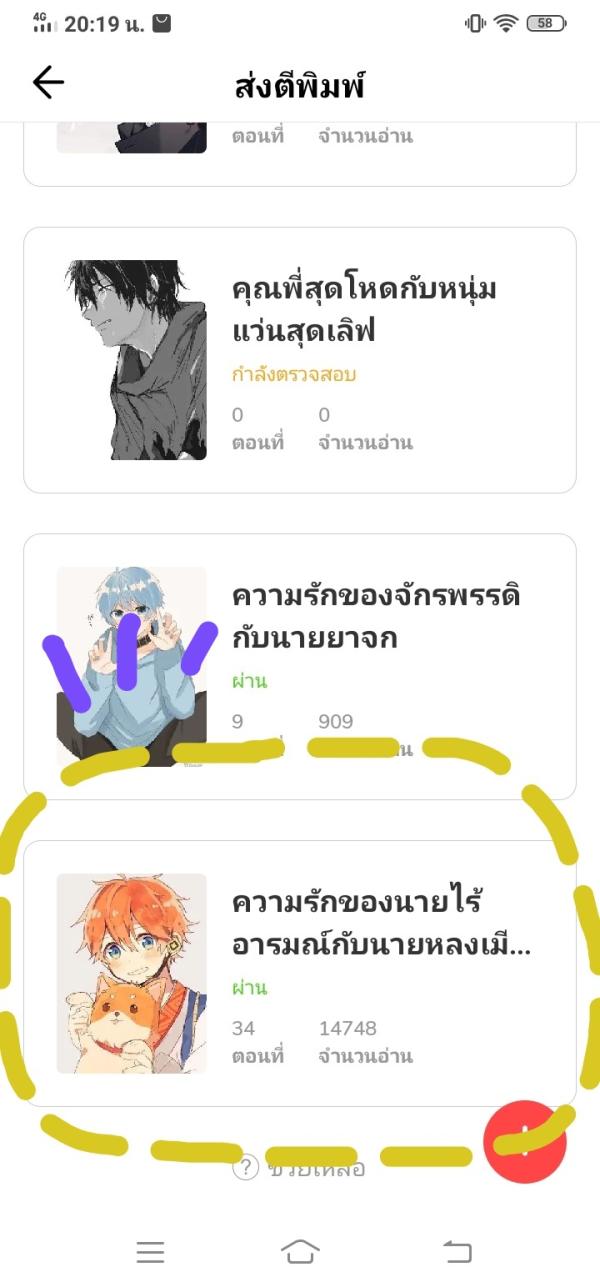Open the novel ความรักของนายไร้อารมณ์กับนายหลงเมี...

tap(300, 972)
